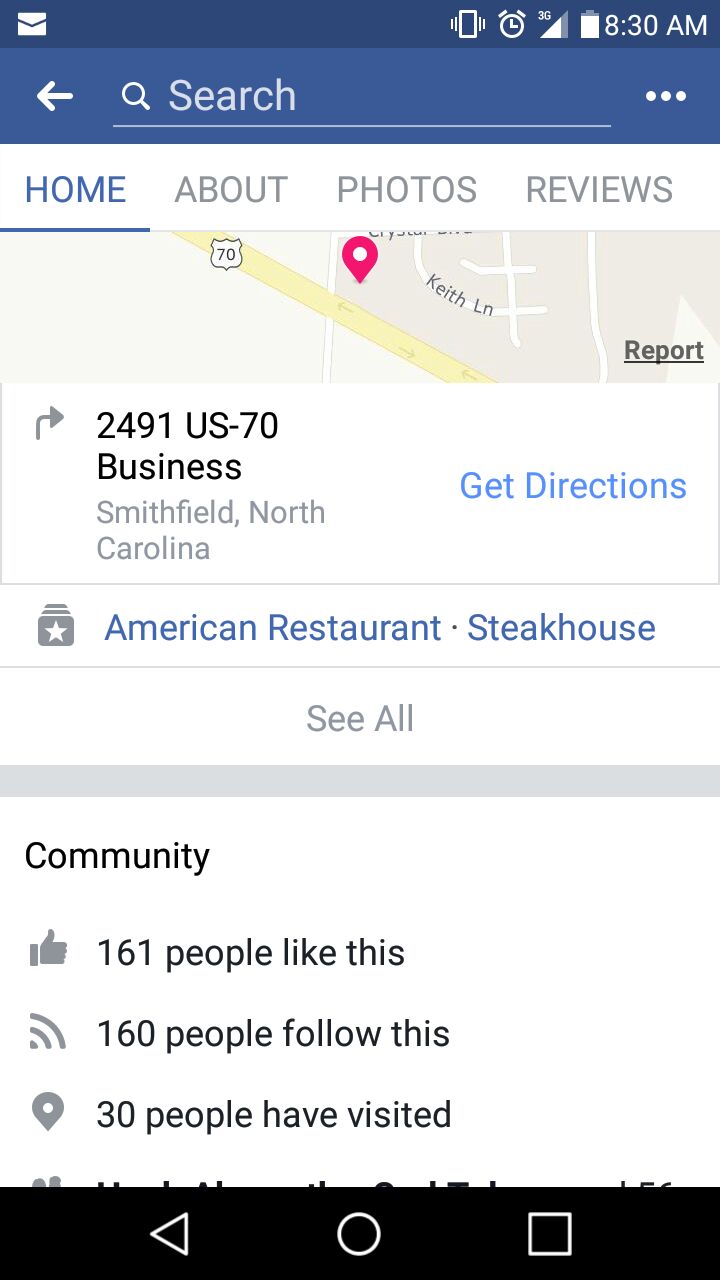Switch to the About tab
Image resolution: width=720 pixels, height=1280 pixels.
(x=231, y=189)
